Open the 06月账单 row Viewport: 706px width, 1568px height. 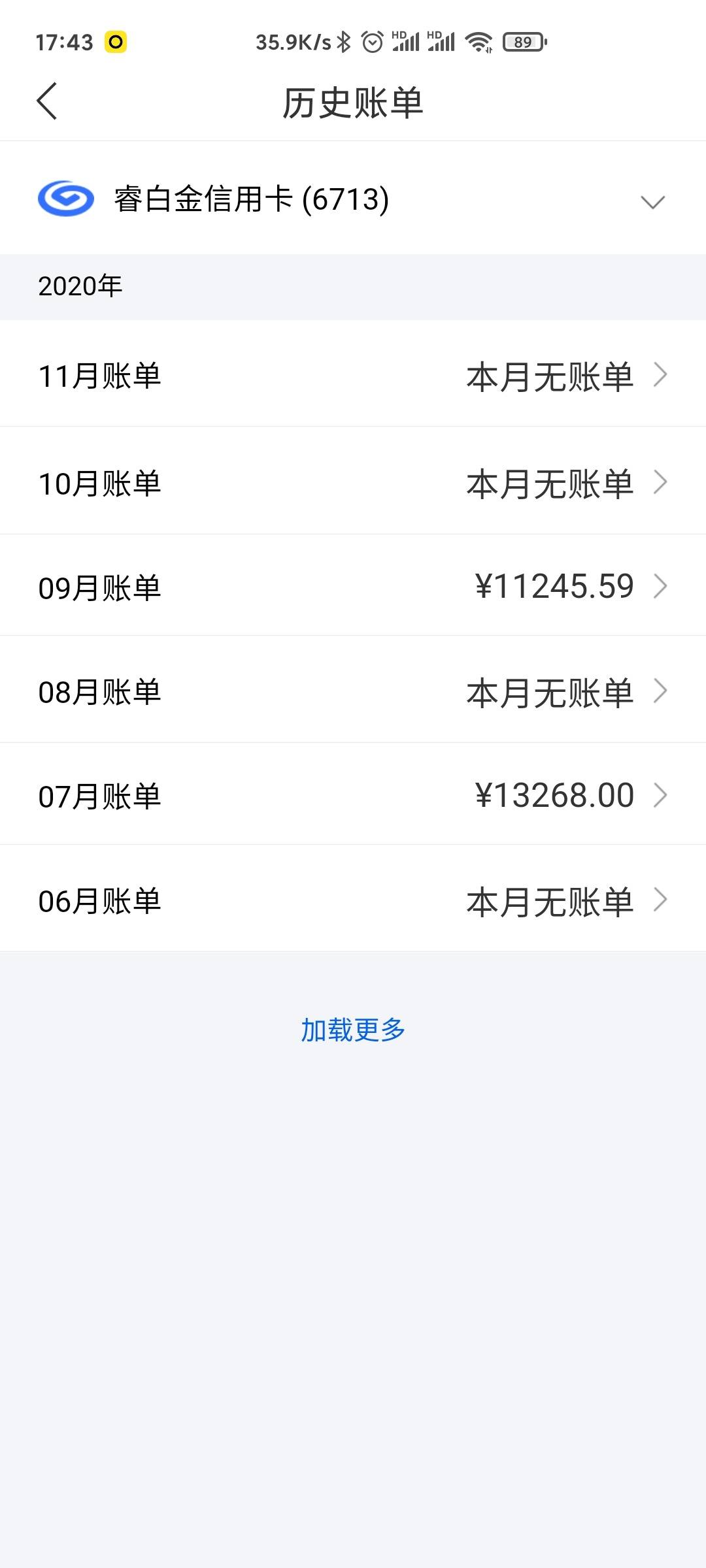coord(353,899)
